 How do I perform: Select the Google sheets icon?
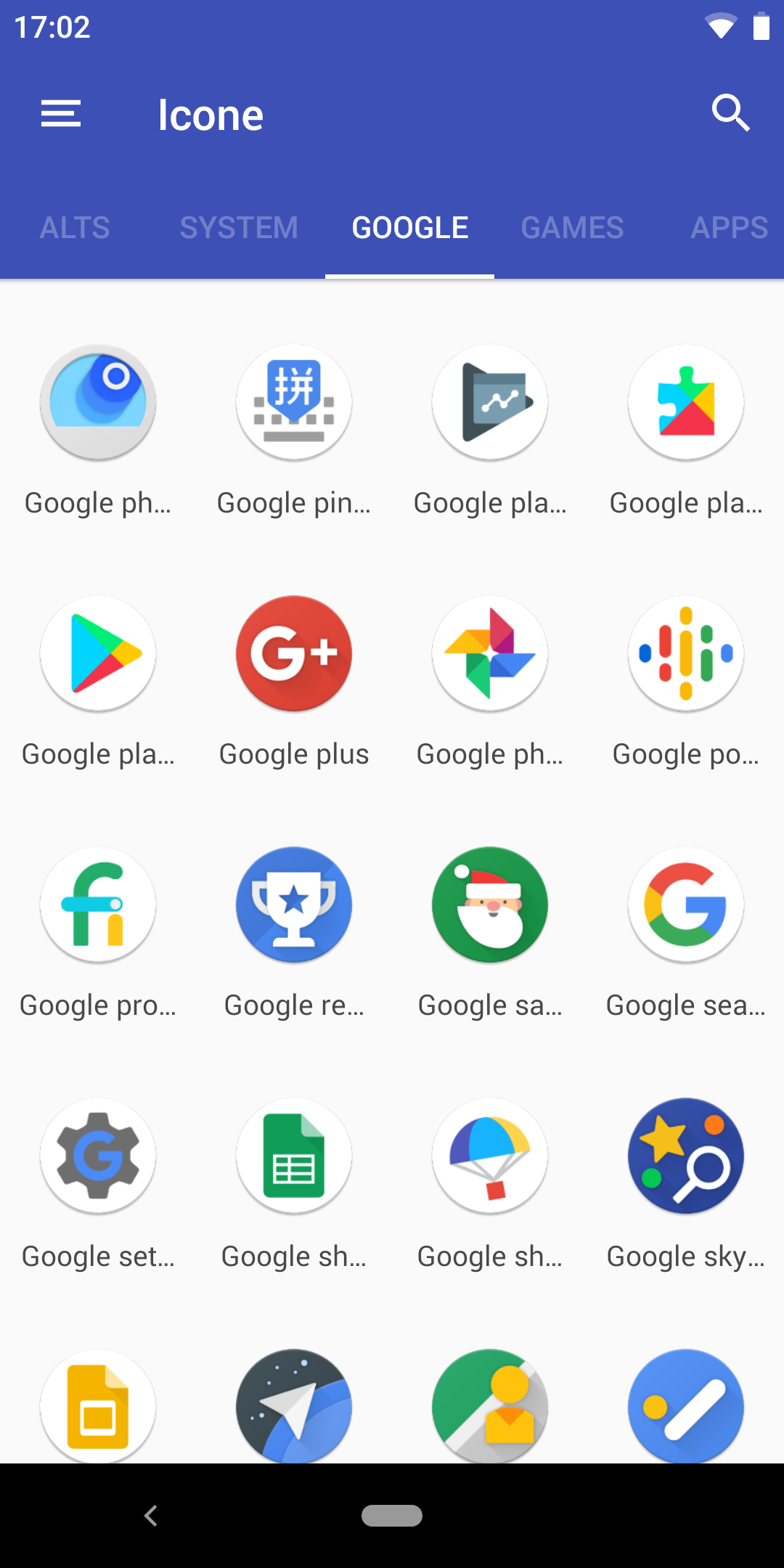point(294,1156)
